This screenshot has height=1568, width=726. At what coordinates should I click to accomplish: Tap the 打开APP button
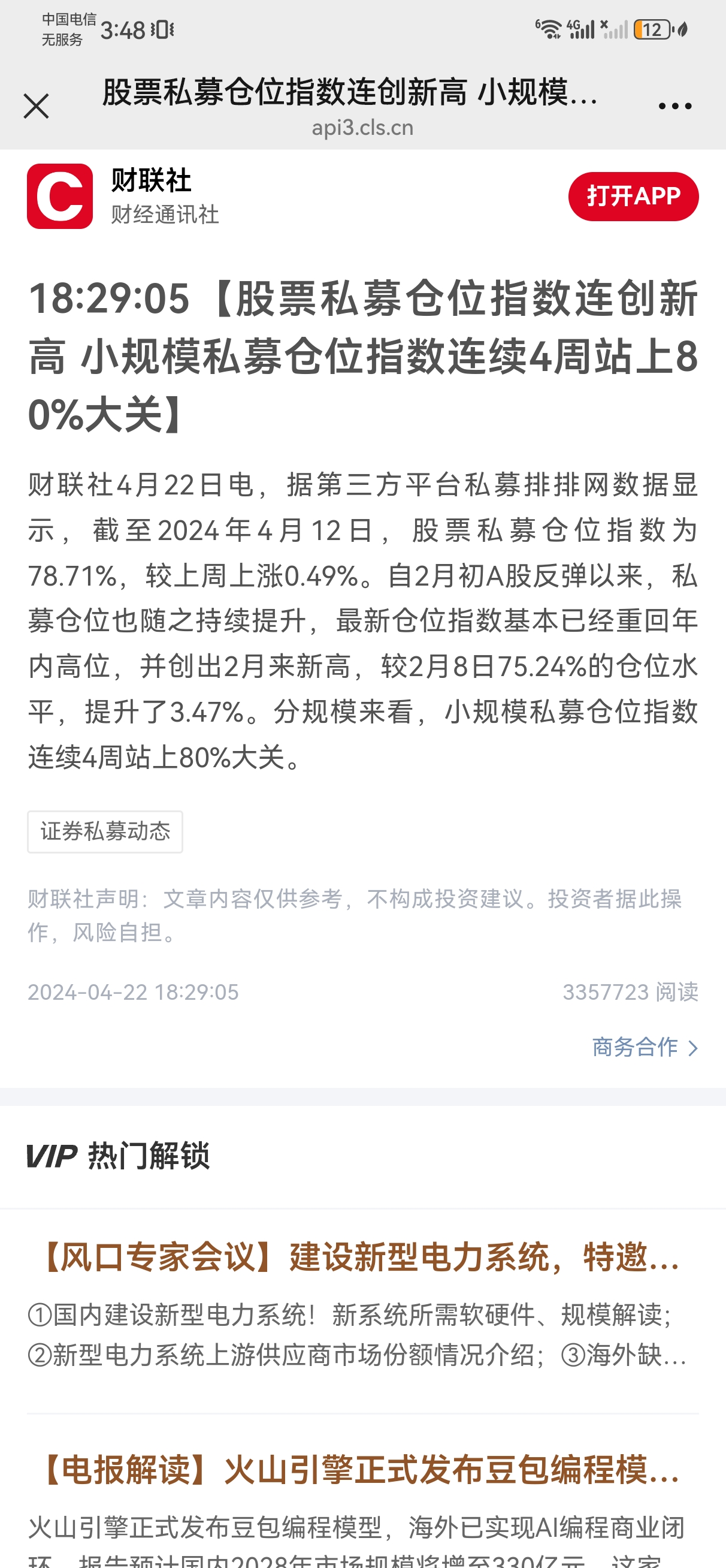[x=633, y=196]
